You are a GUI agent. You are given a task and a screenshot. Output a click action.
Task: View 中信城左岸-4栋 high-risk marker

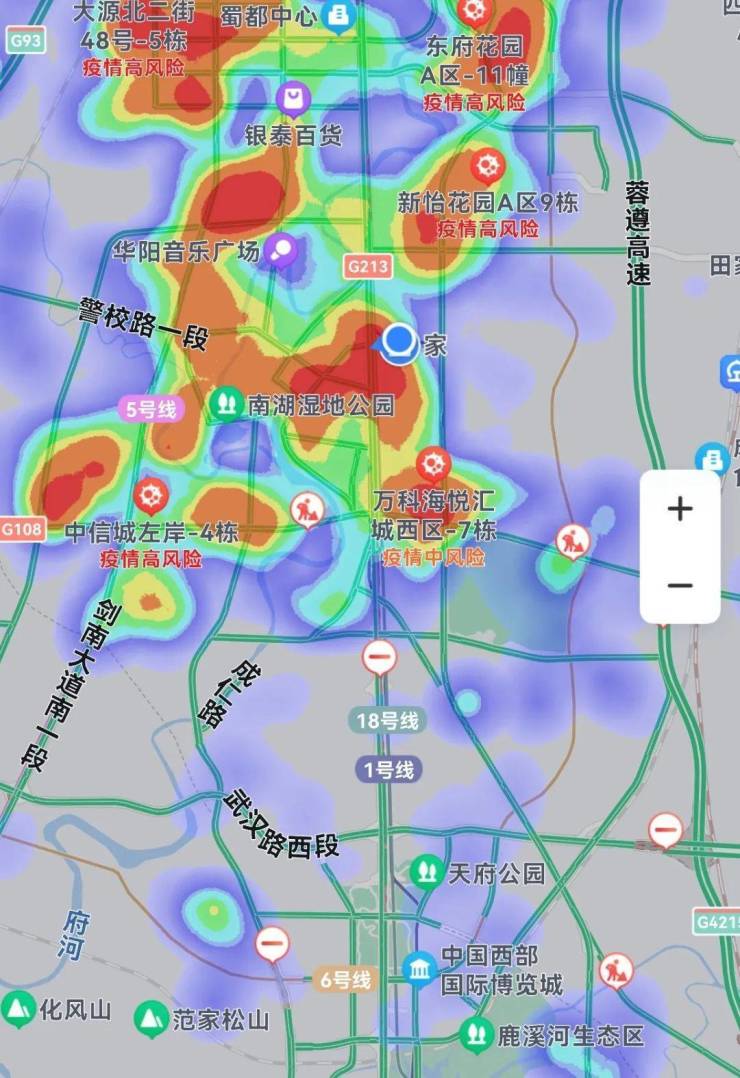pyautogui.click(x=151, y=493)
